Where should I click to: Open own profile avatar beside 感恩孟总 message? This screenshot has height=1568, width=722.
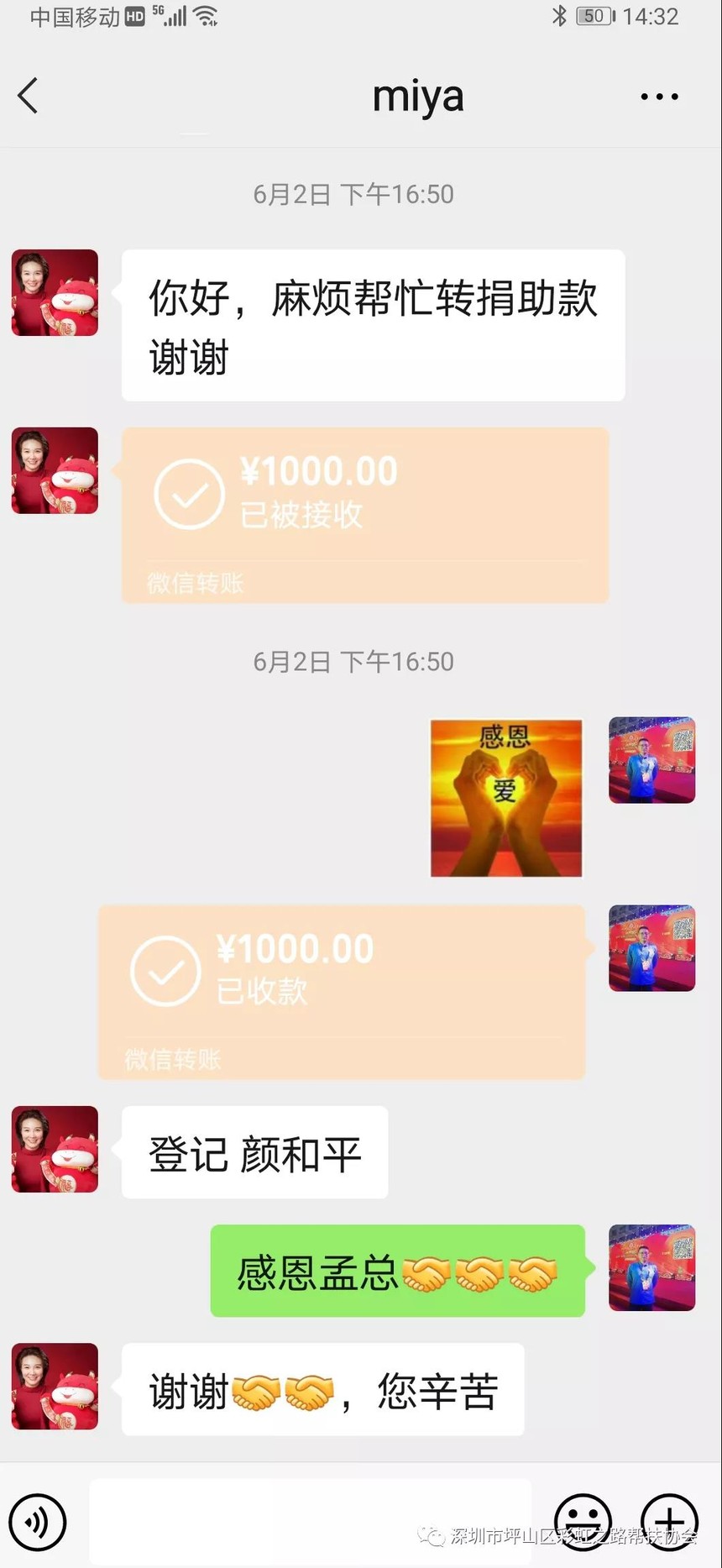tap(651, 1267)
